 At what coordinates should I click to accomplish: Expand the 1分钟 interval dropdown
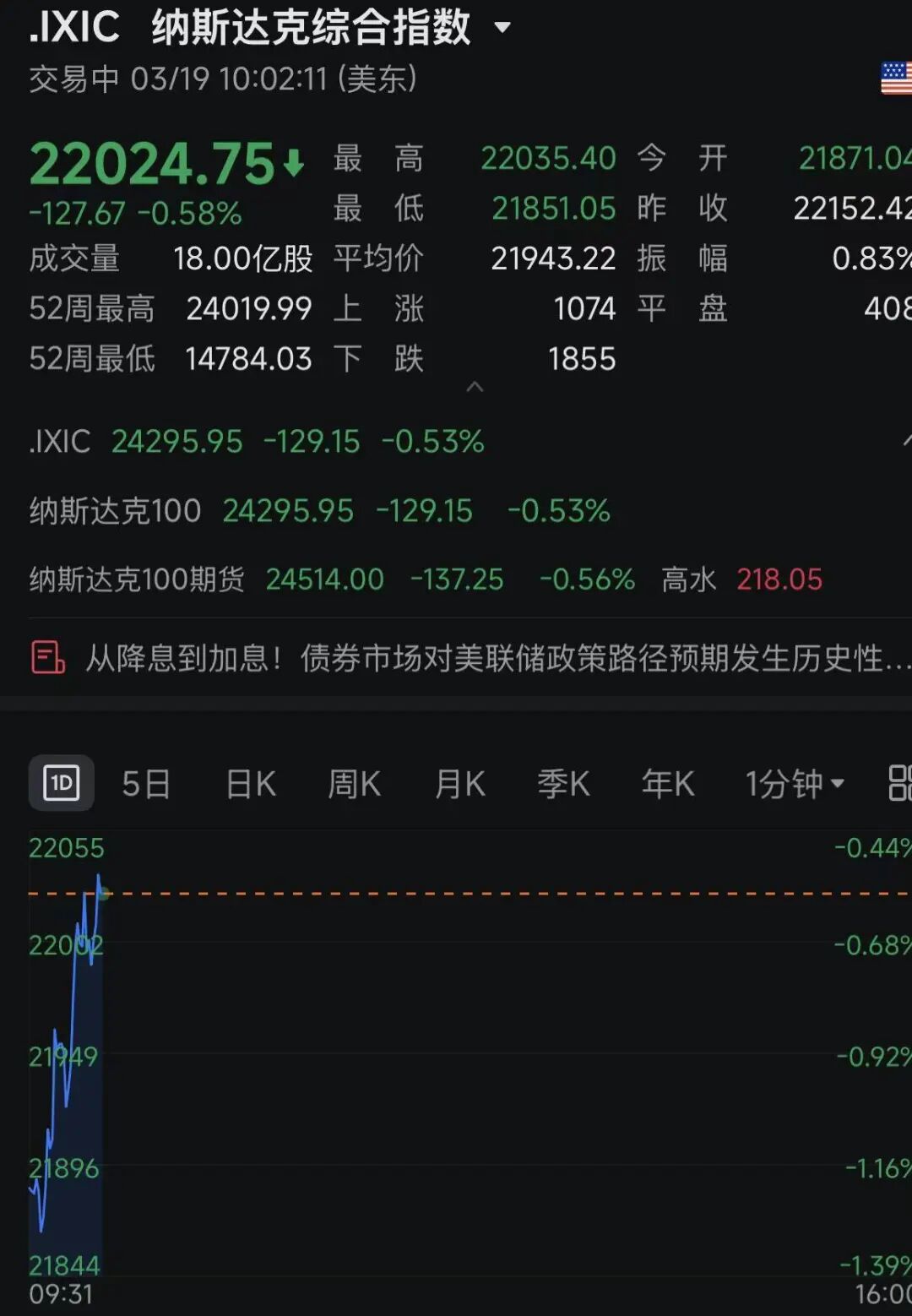794,784
